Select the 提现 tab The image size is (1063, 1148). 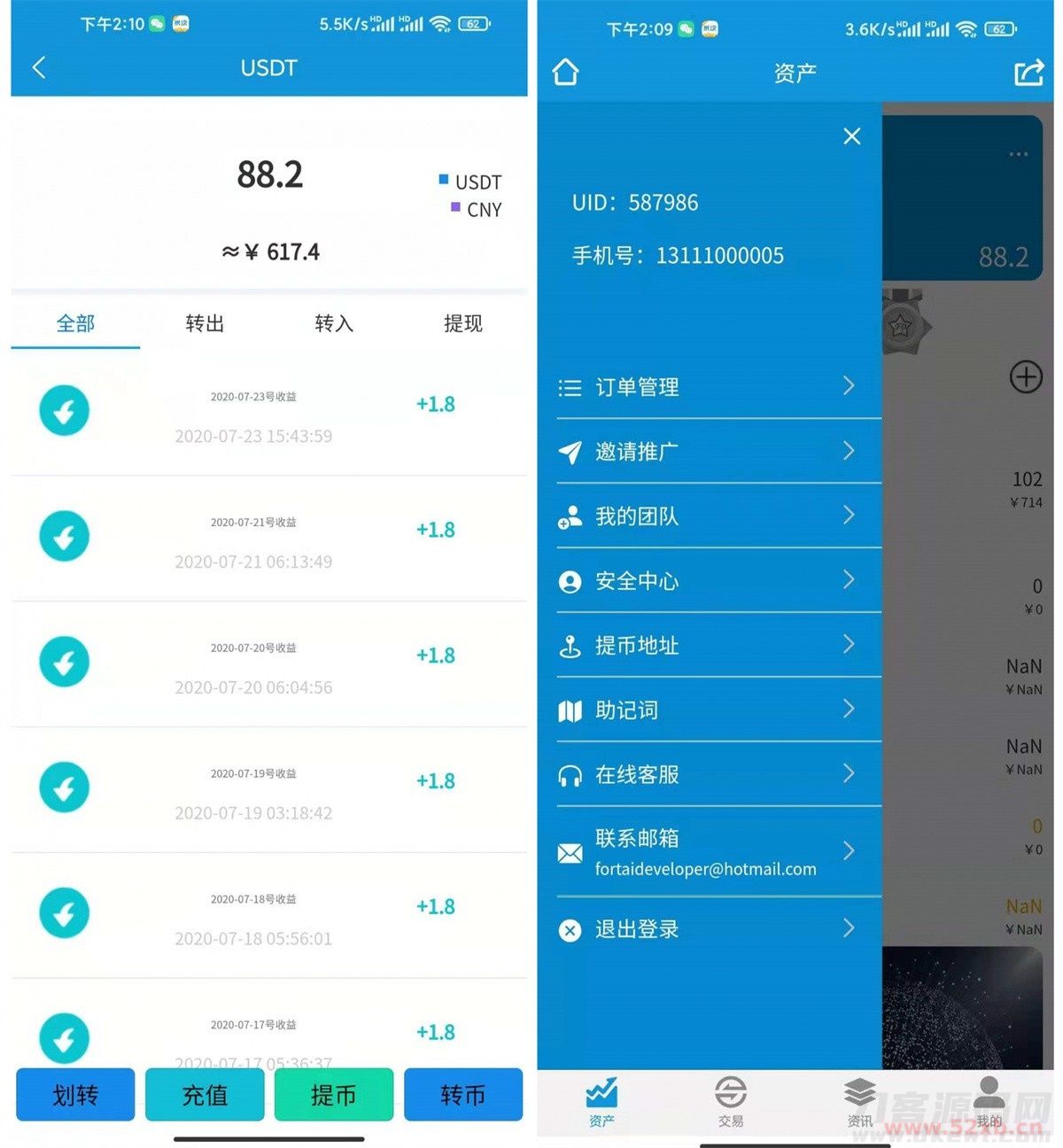pyautogui.click(x=462, y=323)
